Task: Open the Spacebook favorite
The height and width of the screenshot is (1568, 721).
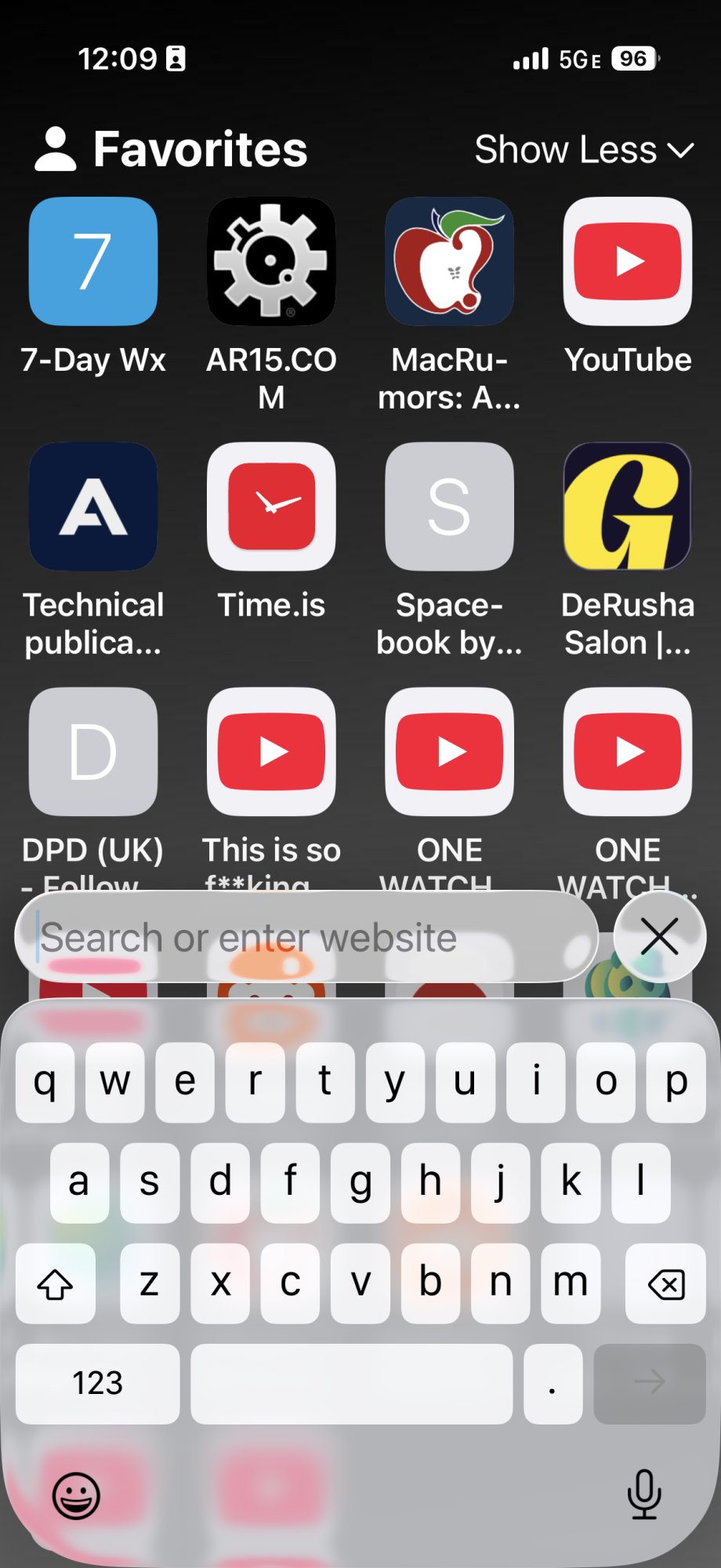Action: coord(449,507)
